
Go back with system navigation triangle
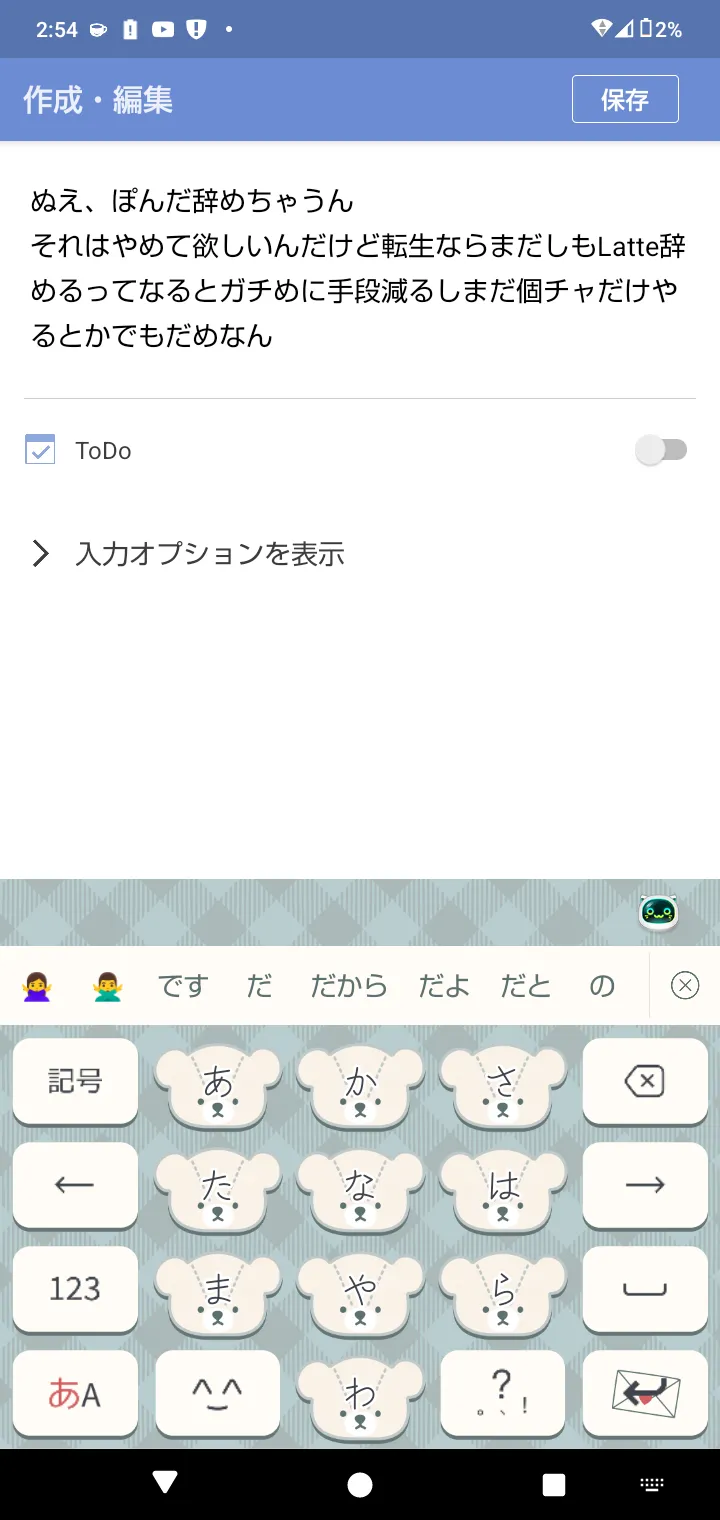pos(165,1484)
